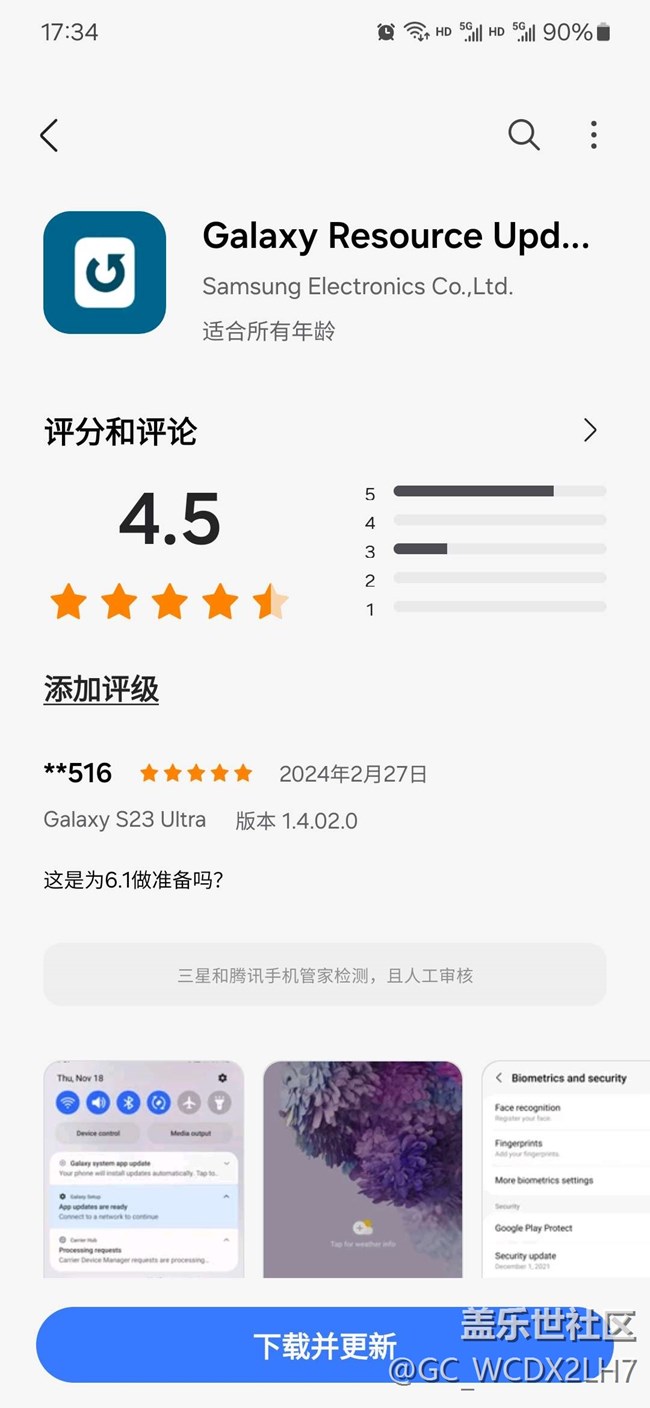Go back using the top arrow
The height and width of the screenshot is (1408, 650).
coord(49,135)
